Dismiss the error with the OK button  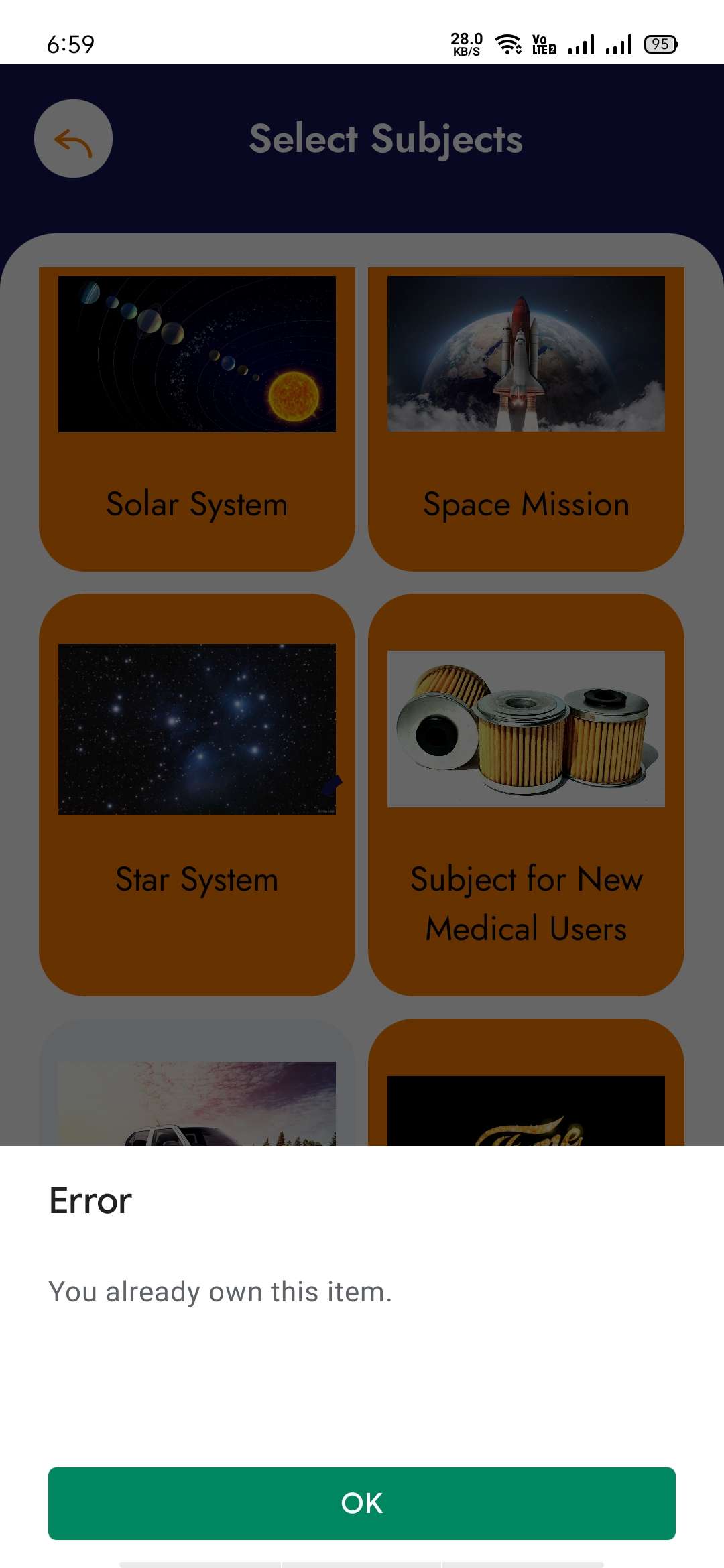(362, 1503)
